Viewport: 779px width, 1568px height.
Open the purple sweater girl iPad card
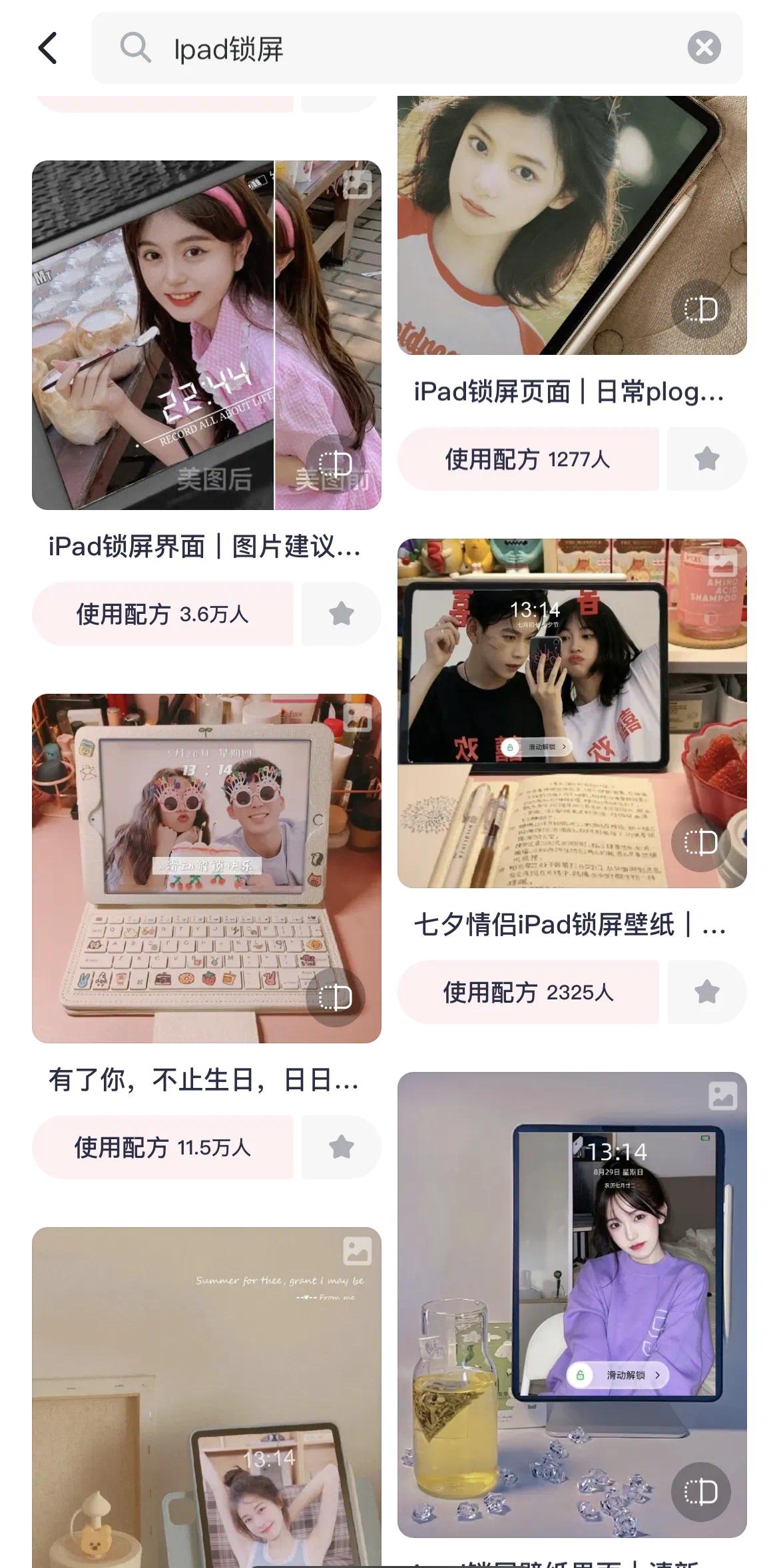(x=572, y=1305)
